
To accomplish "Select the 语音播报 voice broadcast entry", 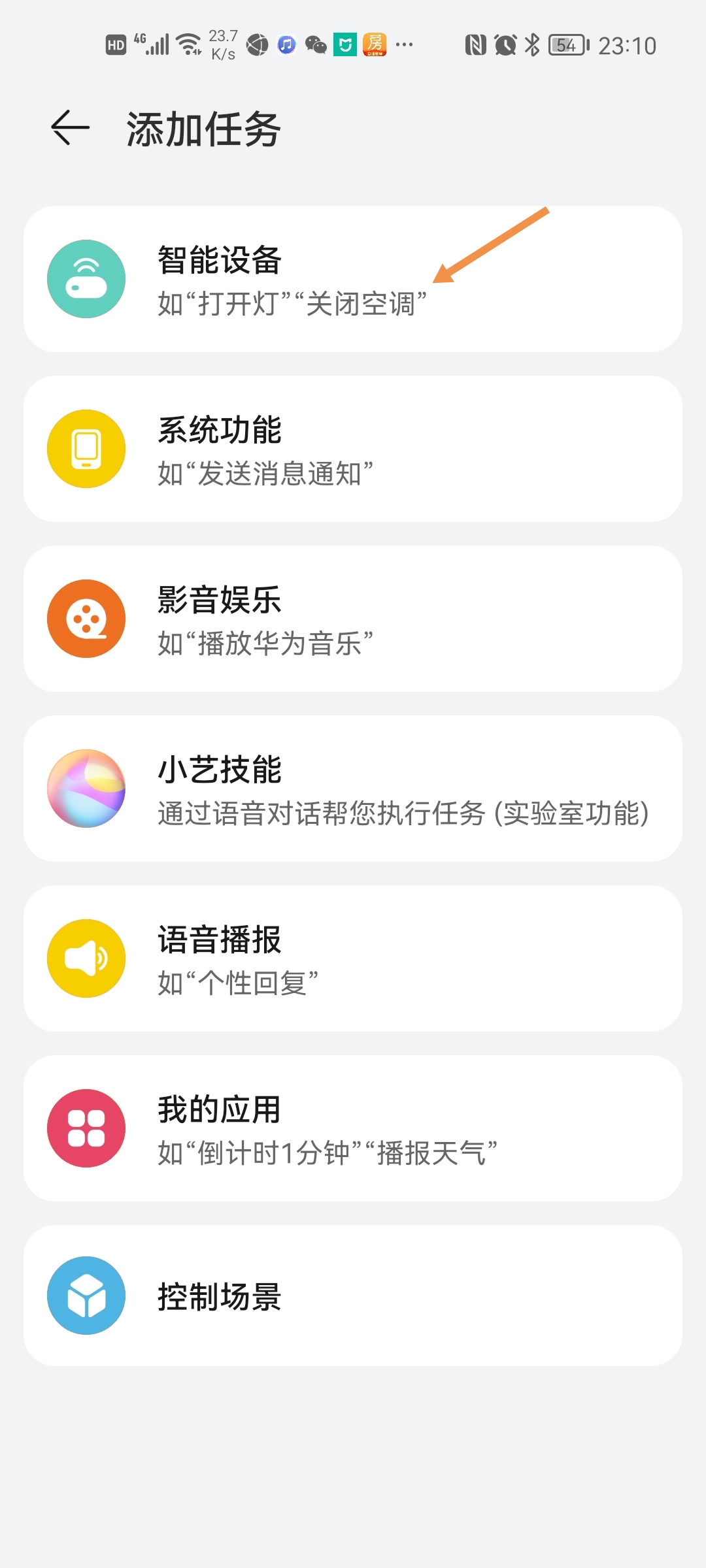I will click(353, 957).
